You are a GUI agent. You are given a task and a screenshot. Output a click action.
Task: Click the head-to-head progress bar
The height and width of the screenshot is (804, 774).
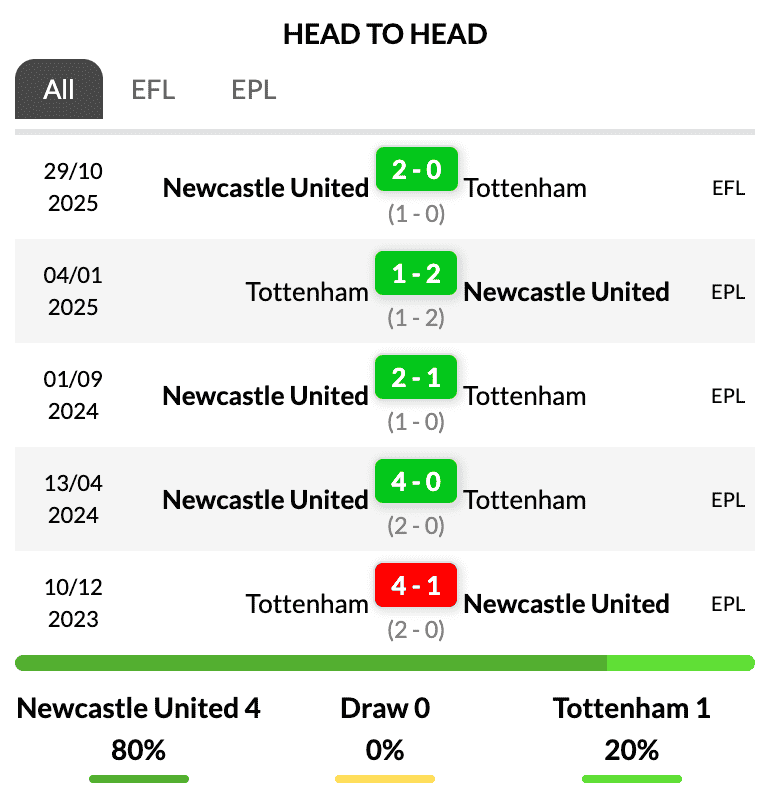click(x=387, y=662)
